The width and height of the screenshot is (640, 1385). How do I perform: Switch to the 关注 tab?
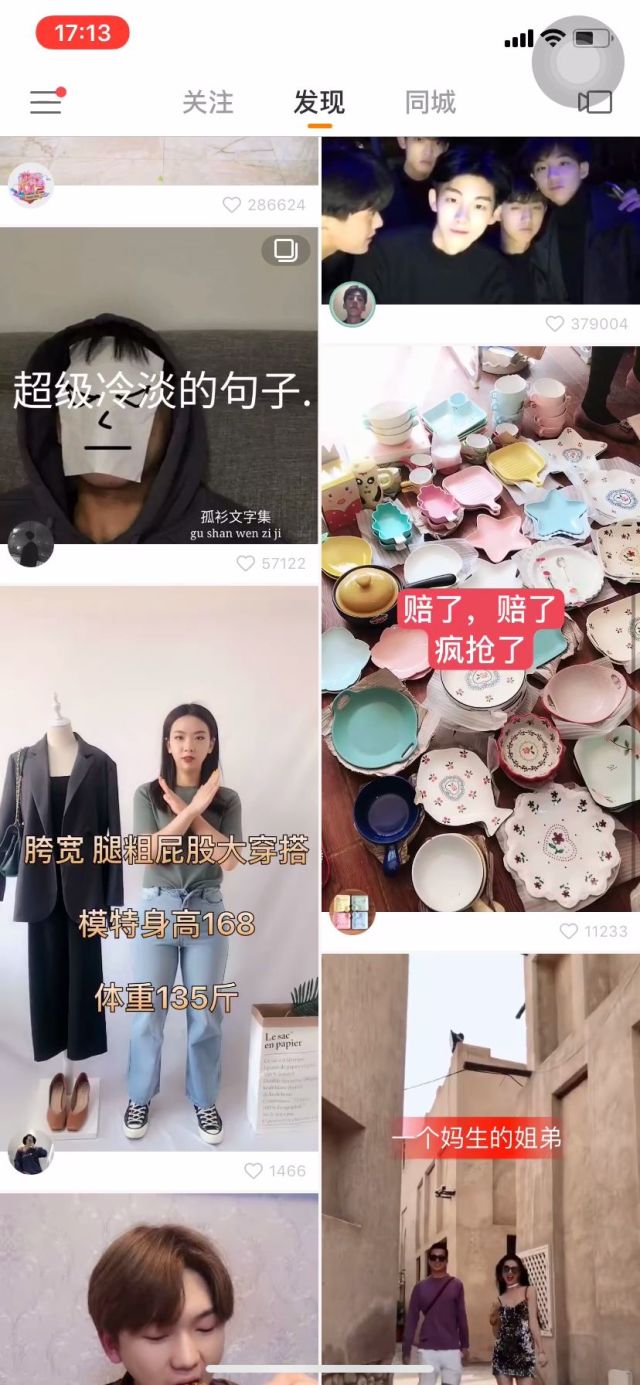[x=208, y=103]
